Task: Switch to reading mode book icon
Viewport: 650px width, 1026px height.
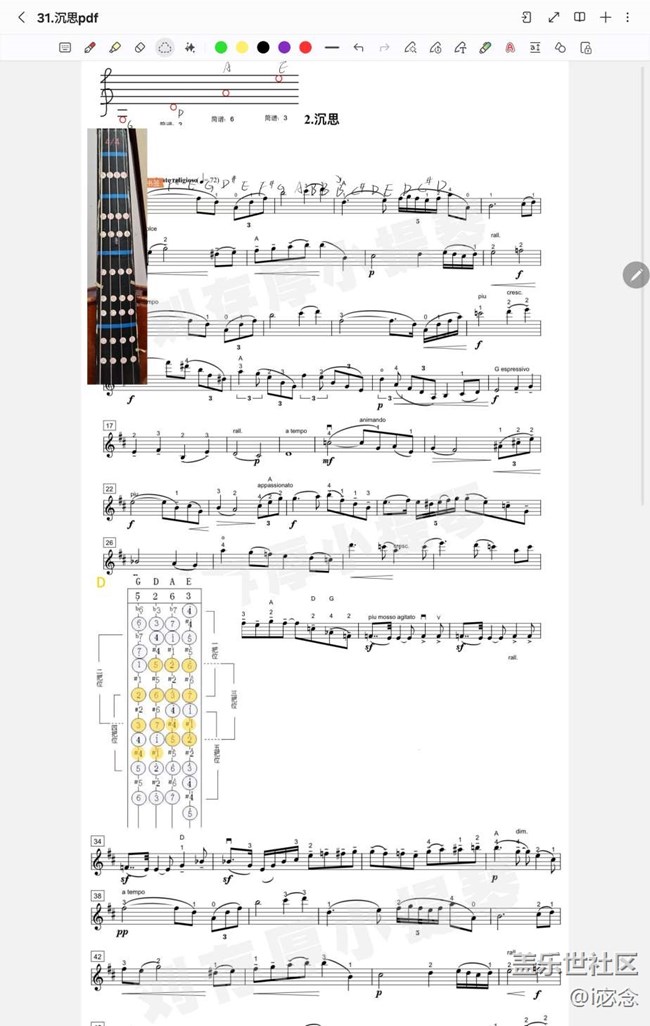Action: [580, 17]
